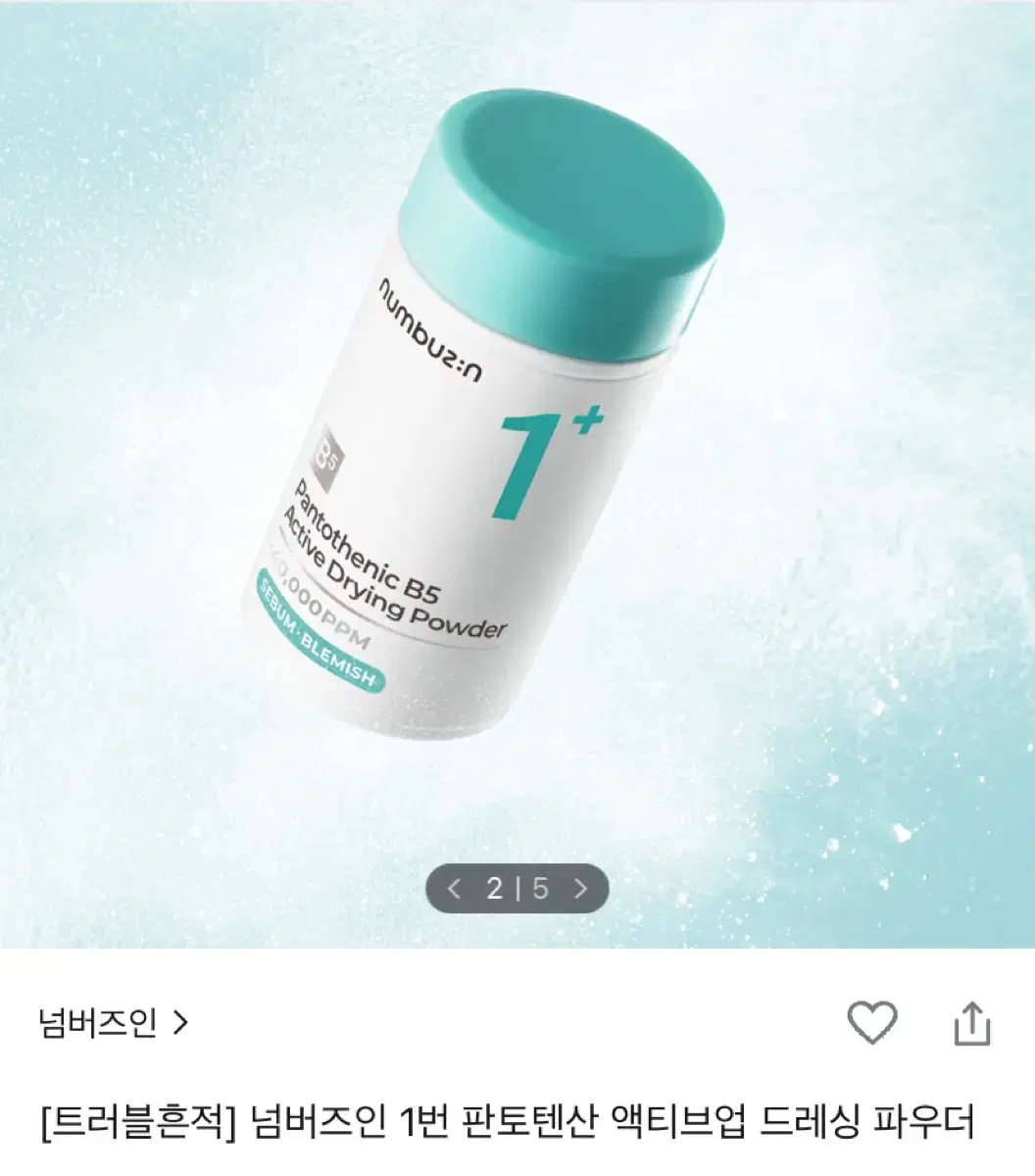Open the share icon to share this listing
1035x1176 pixels.
click(x=974, y=1022)
